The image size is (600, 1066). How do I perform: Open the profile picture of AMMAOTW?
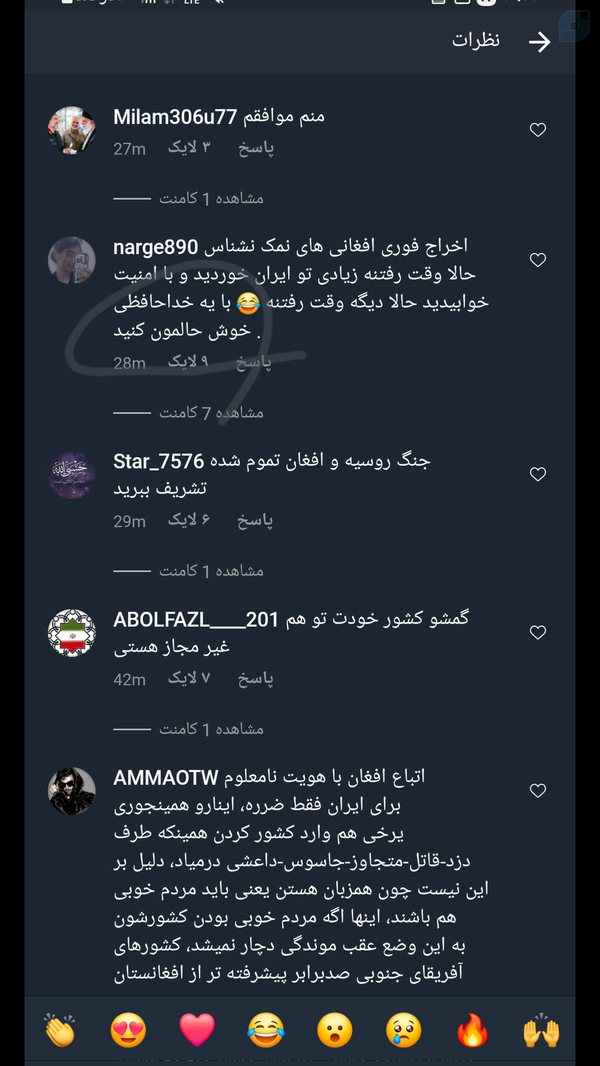pos(72,792)
